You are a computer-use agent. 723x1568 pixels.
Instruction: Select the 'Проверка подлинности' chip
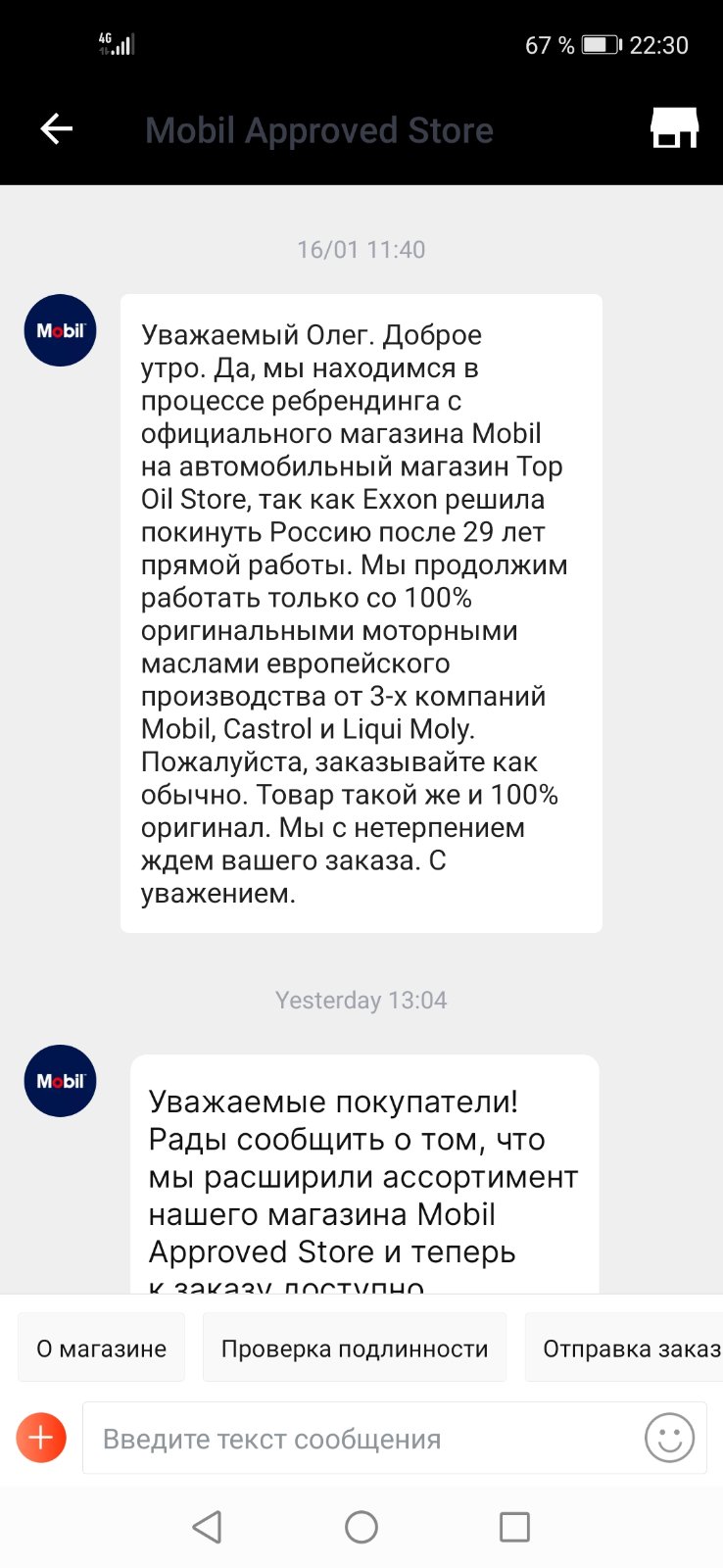tap(355, 1348)
